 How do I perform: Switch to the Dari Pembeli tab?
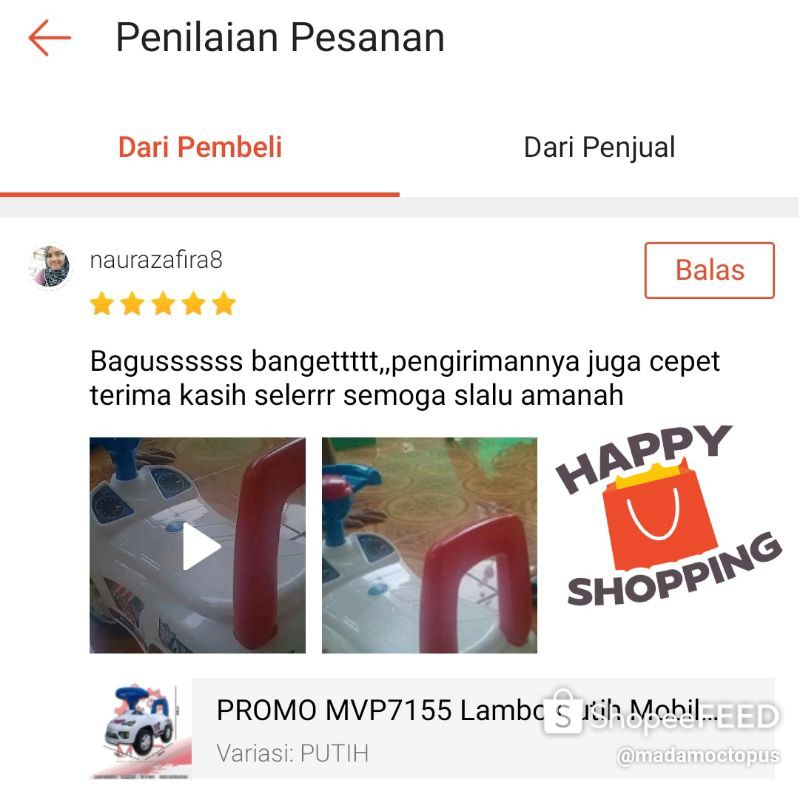coord(200,148)
